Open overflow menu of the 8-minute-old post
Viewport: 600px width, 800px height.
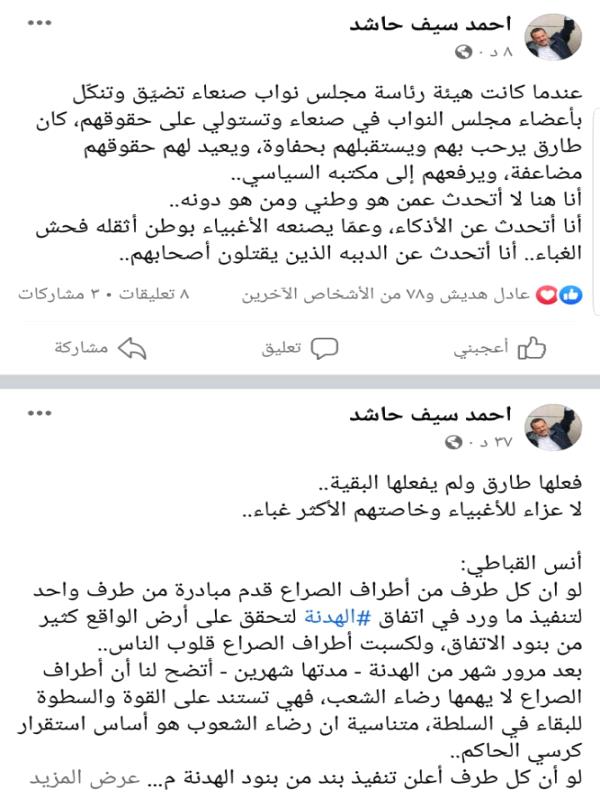pos(40,23)
